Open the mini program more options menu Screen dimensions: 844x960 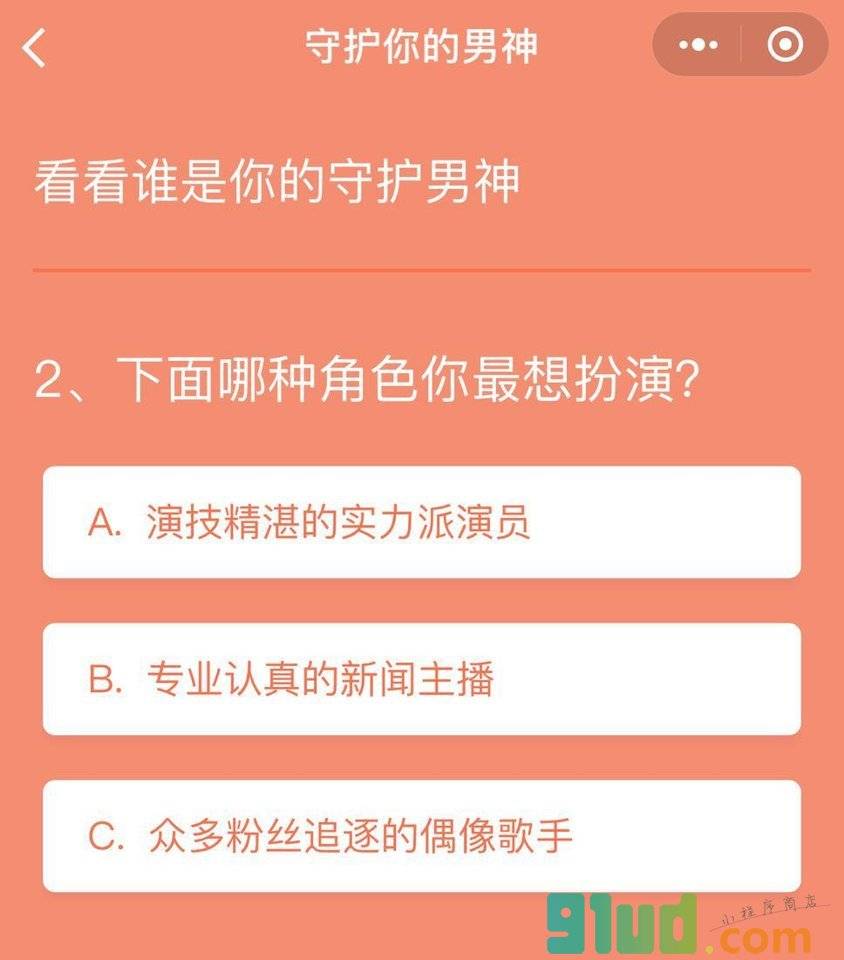tap(698, 45)
